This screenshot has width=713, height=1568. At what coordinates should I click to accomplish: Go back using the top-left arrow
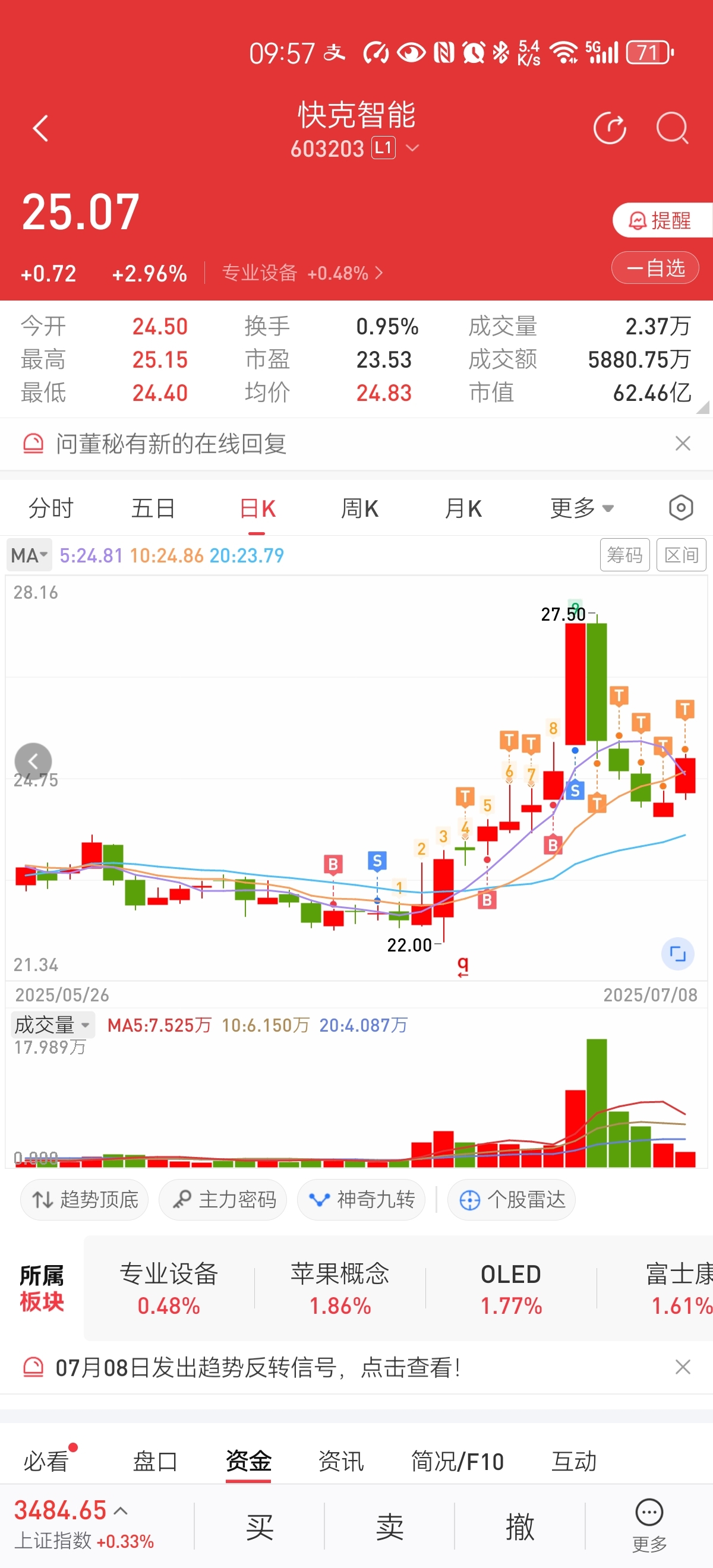(x=40, y=128)
